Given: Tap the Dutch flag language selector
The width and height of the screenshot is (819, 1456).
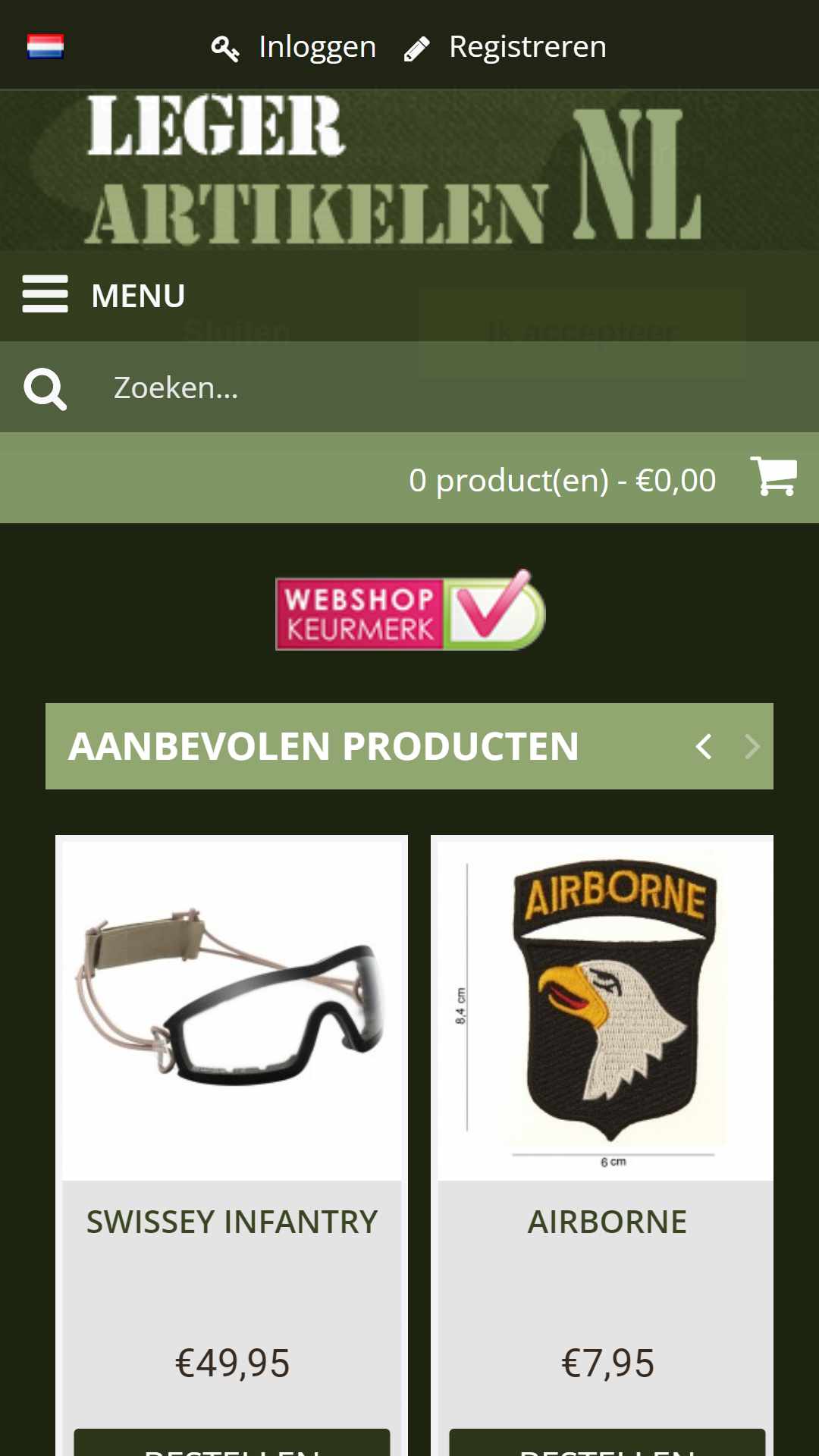Looking at the screenshot, I should [x=45, y=47].
